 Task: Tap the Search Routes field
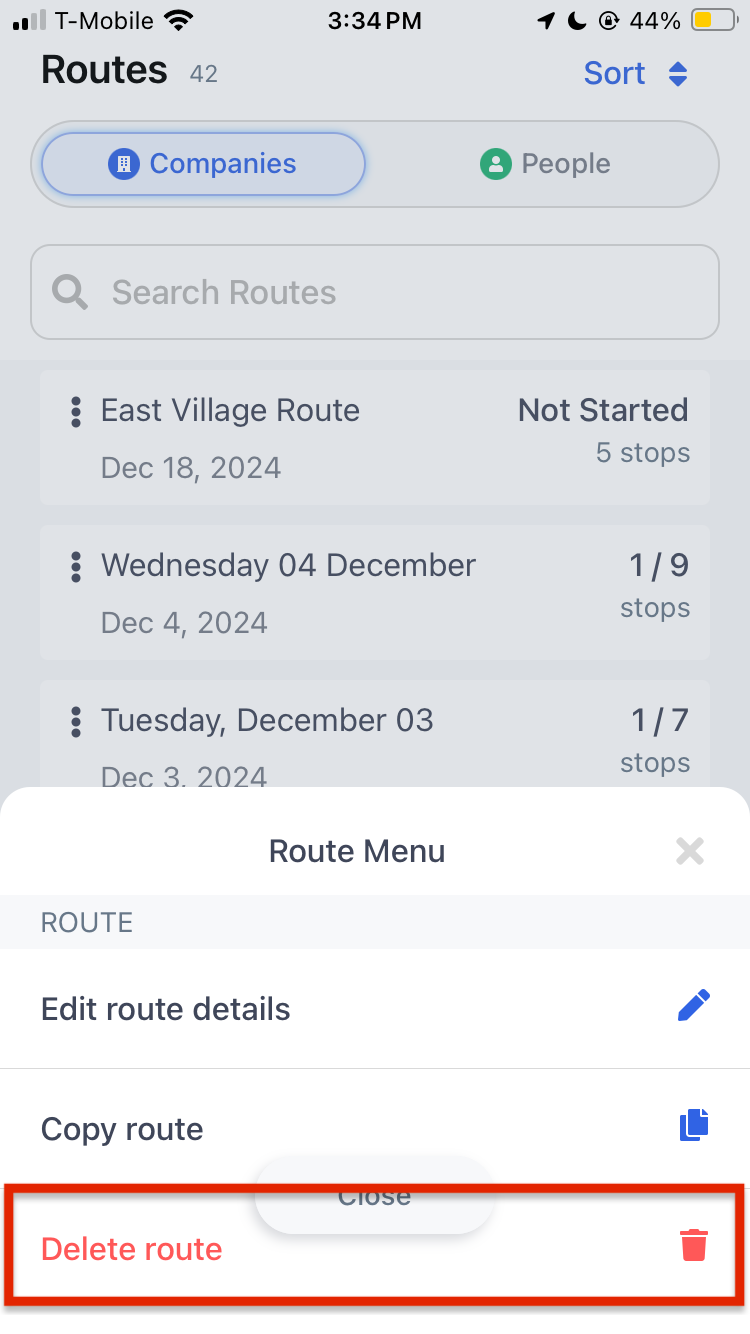point(374,292)
